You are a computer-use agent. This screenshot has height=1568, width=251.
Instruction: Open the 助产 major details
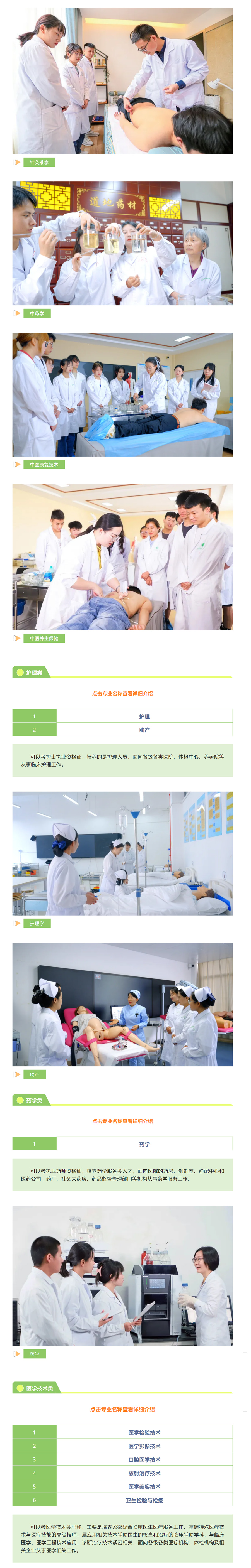point(144,730)
